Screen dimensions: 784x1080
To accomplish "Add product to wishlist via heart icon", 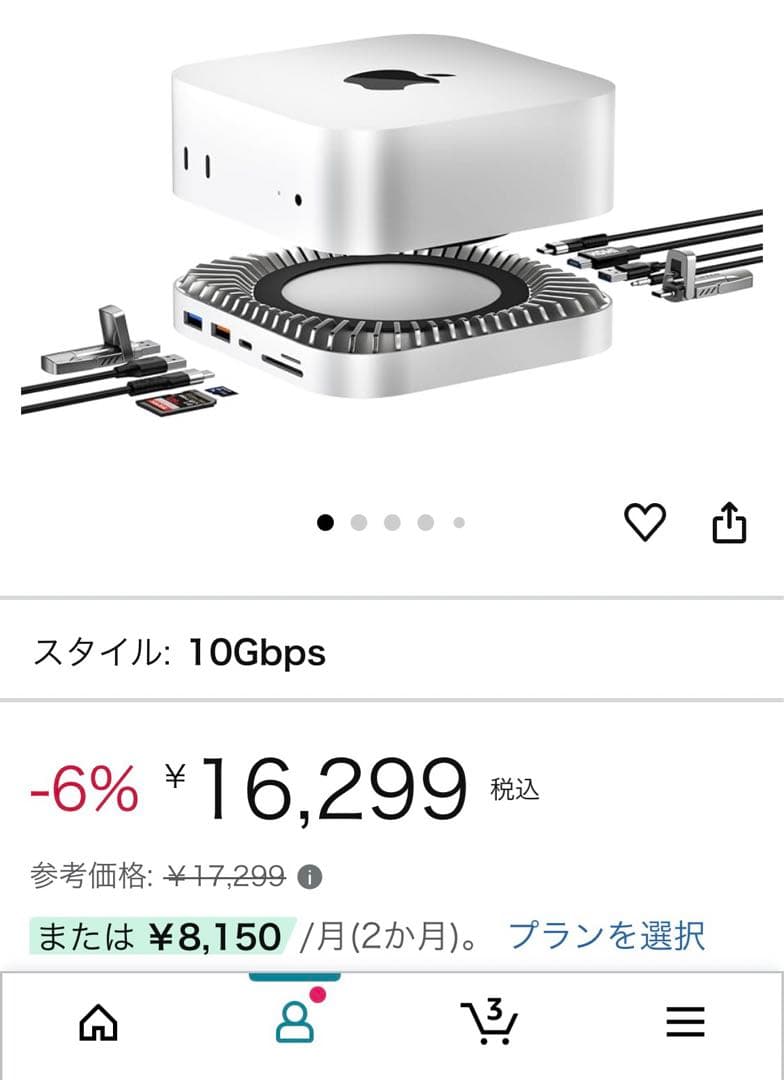I will [647, 520].
